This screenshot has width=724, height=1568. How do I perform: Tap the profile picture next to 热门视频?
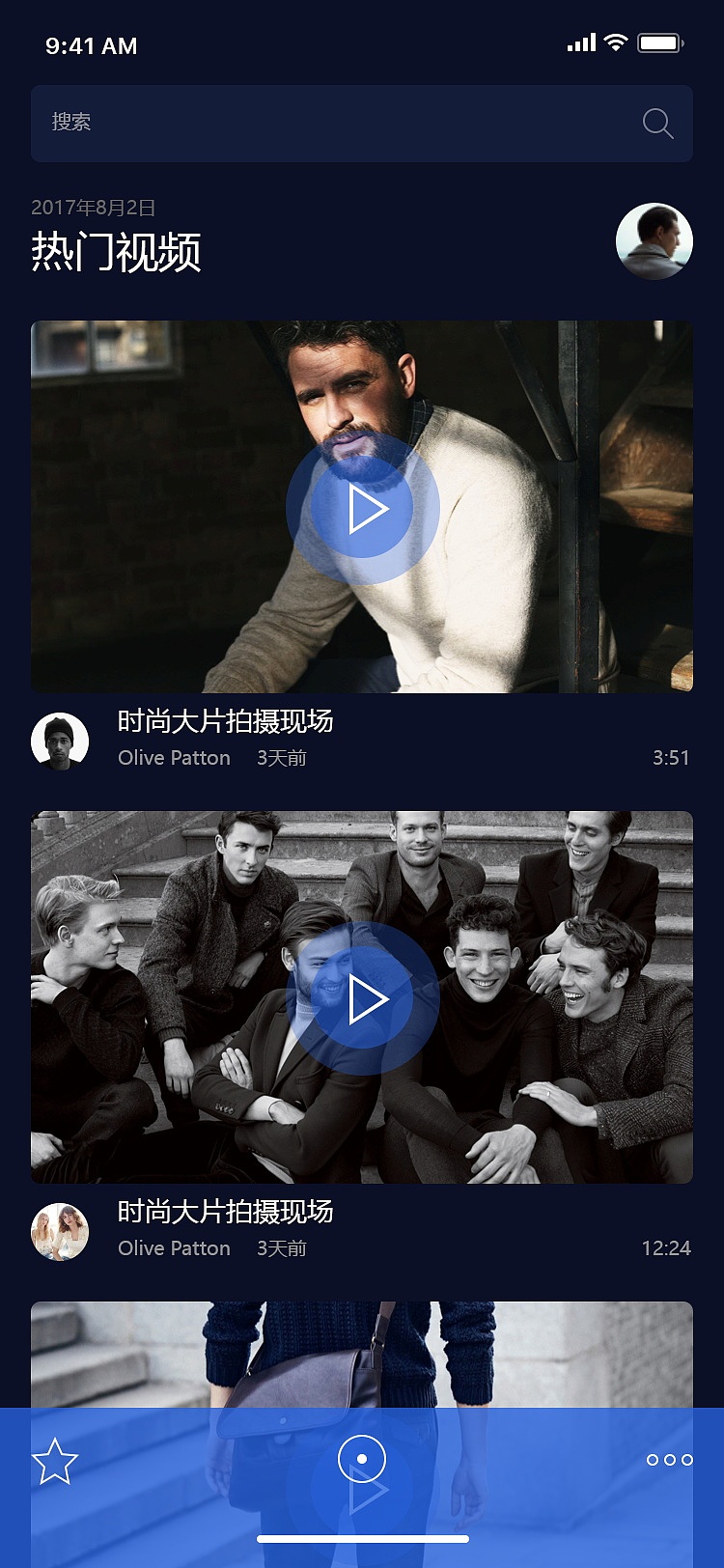[x=654, y=241]
